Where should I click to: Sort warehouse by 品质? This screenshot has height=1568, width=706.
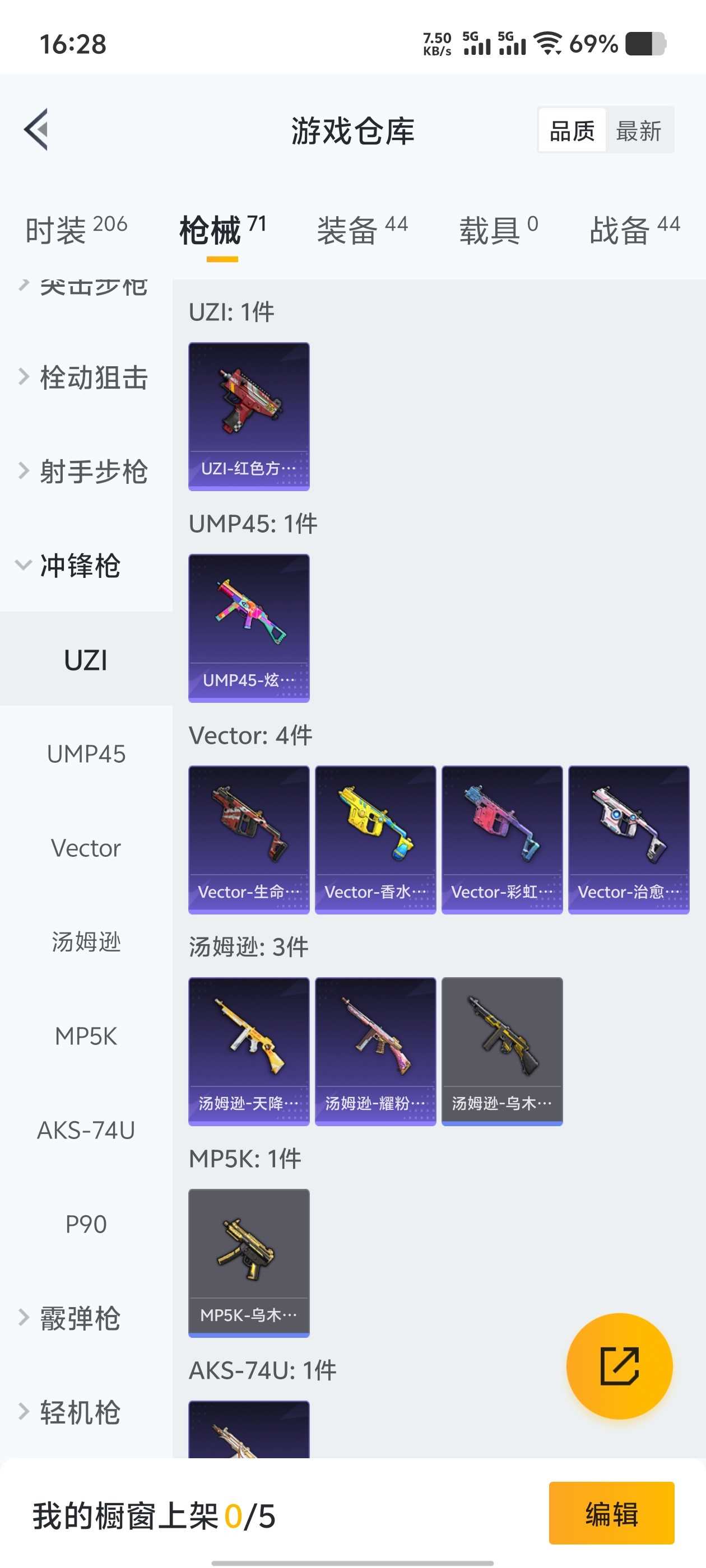coord(572,130)
